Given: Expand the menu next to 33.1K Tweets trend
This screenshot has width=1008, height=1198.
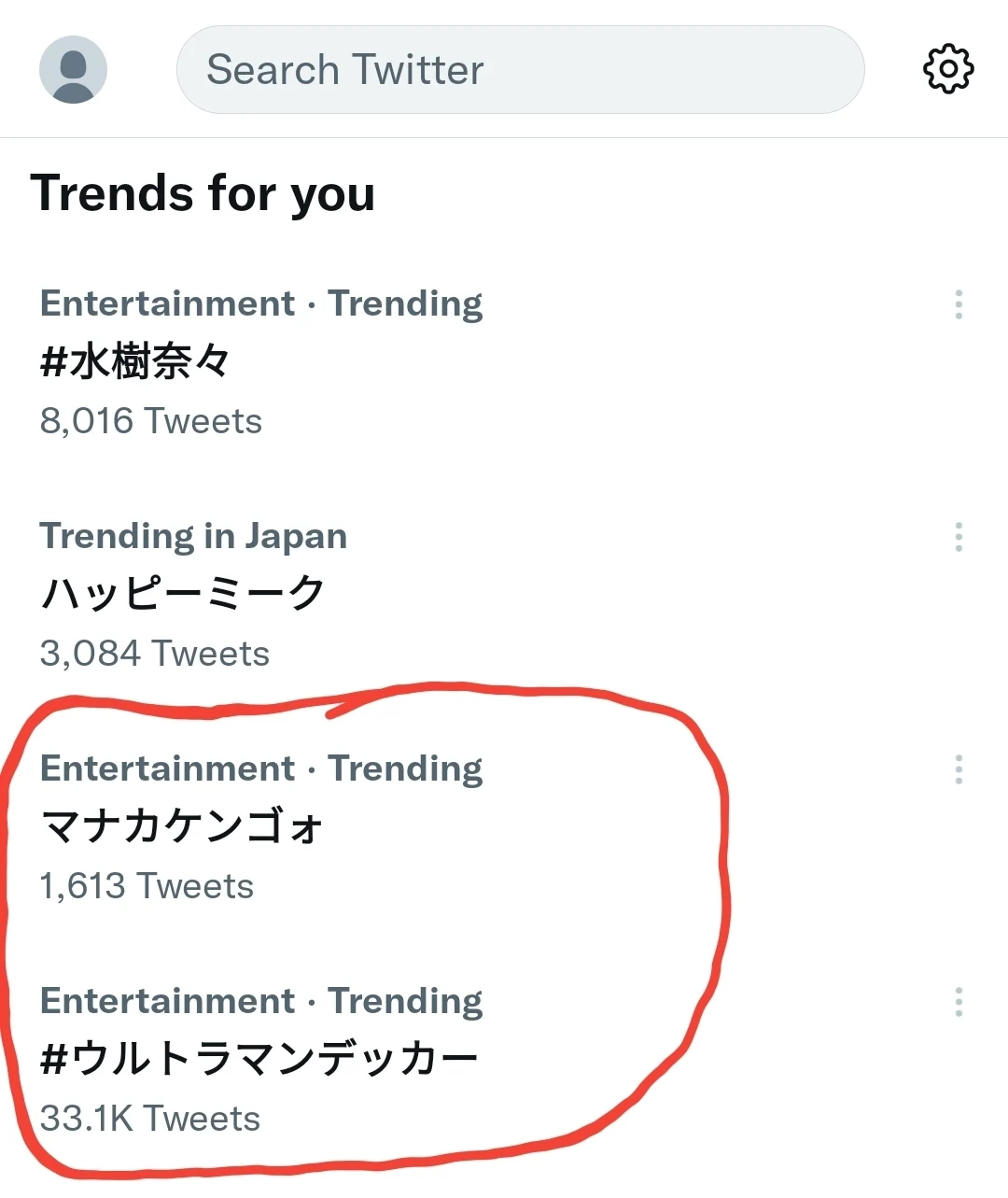Looking at the screenshot, I should tap(959, 1001).
